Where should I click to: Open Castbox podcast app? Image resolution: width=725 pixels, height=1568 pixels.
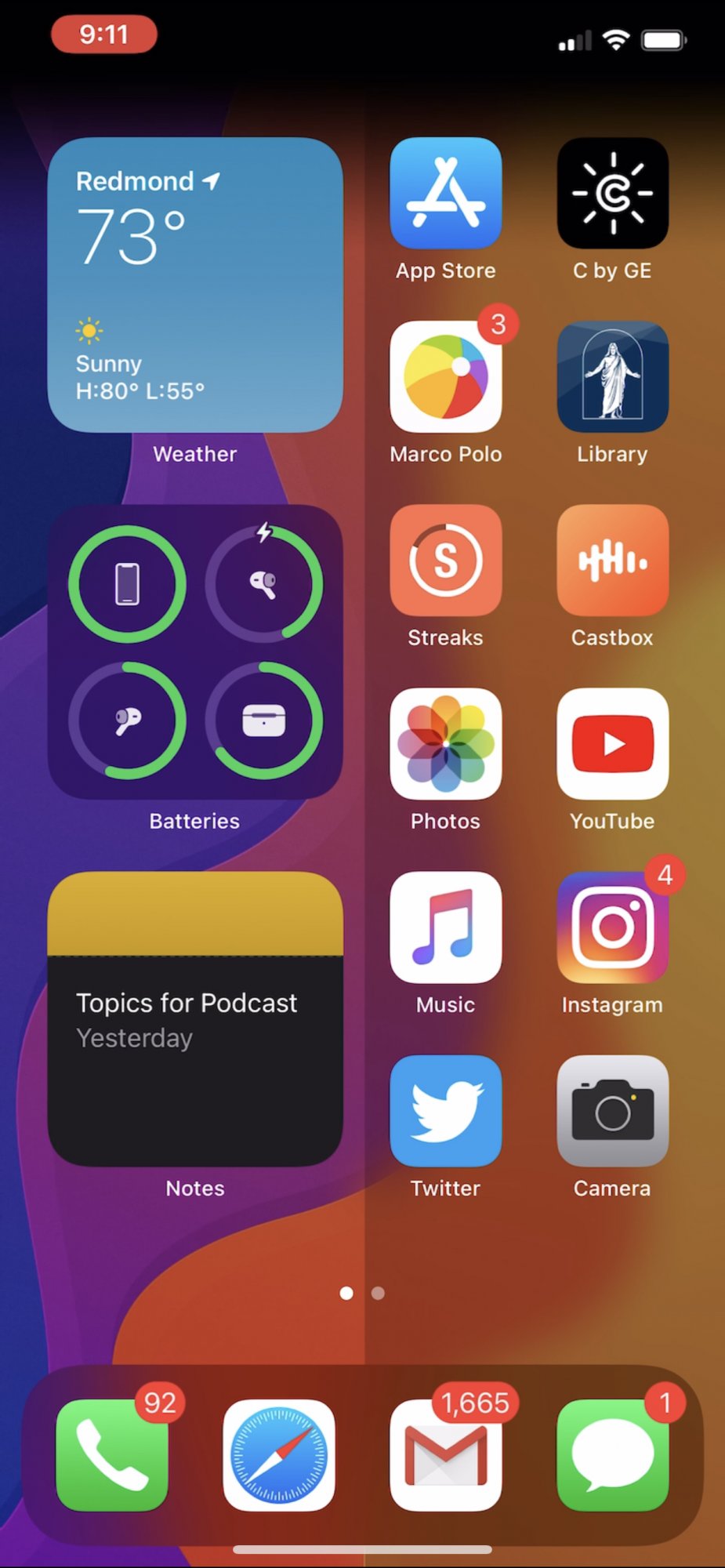click(x=612, y=561)
